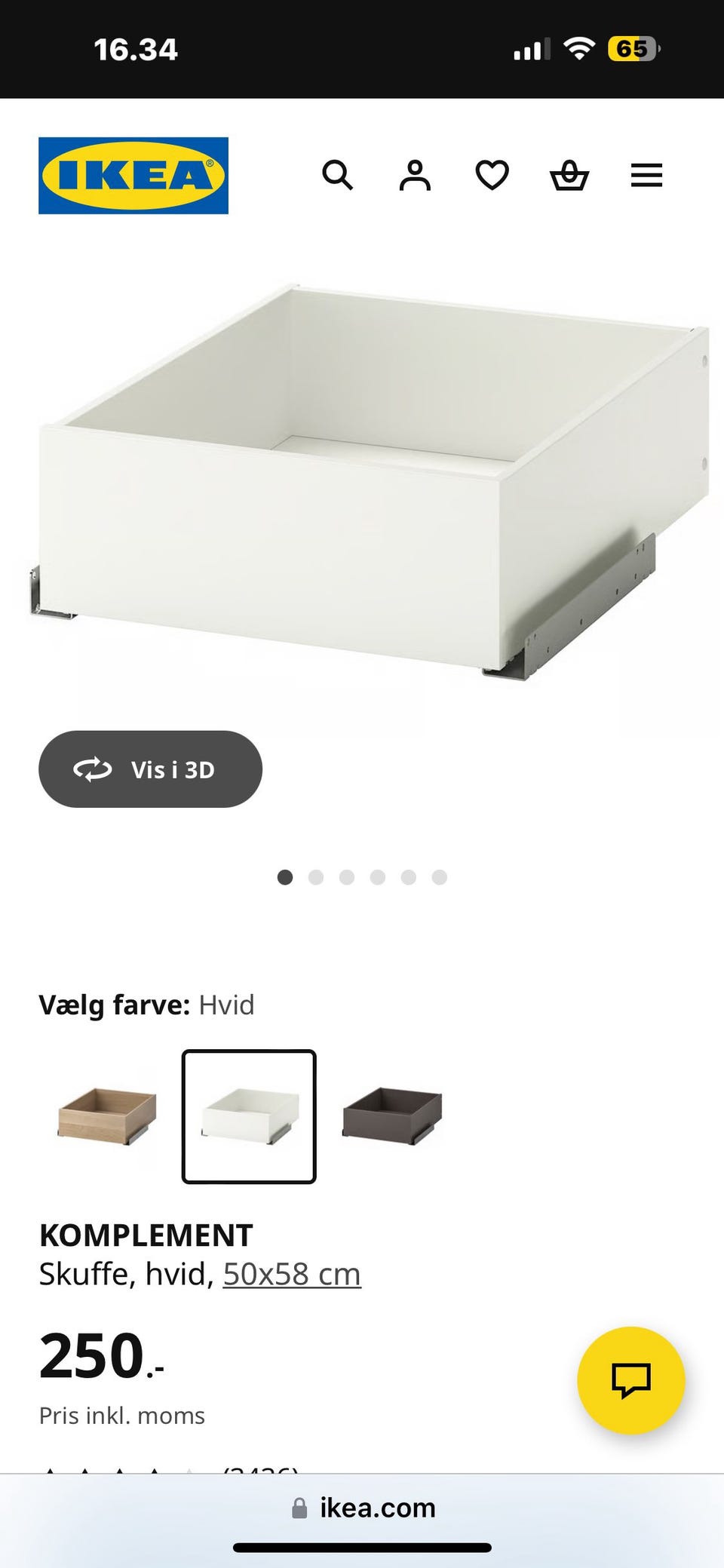Click the IKEA logo

[132, 175]
